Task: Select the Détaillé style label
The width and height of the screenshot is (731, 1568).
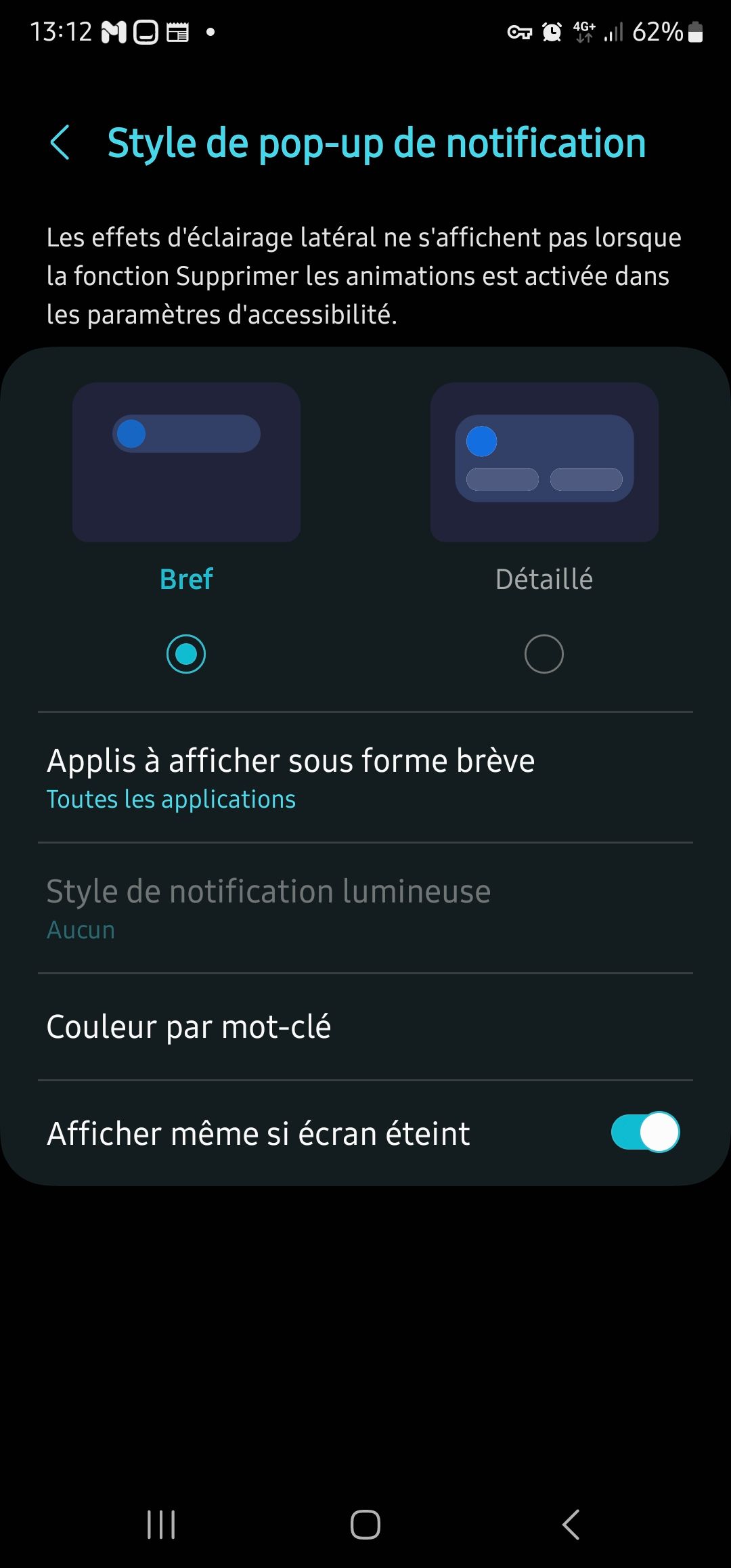Action: click(x=544, y=579)
